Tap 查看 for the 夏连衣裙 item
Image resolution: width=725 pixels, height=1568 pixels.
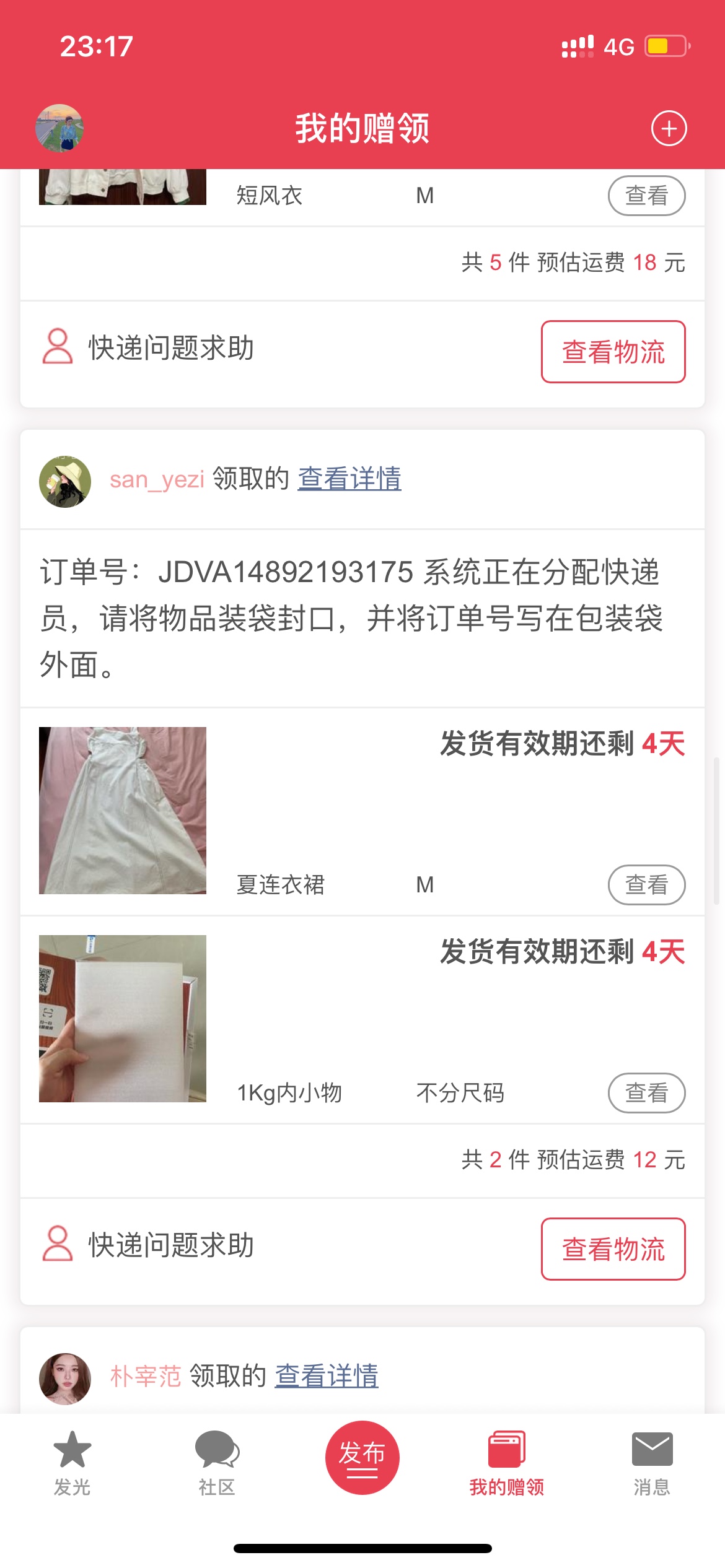point(646,885)
